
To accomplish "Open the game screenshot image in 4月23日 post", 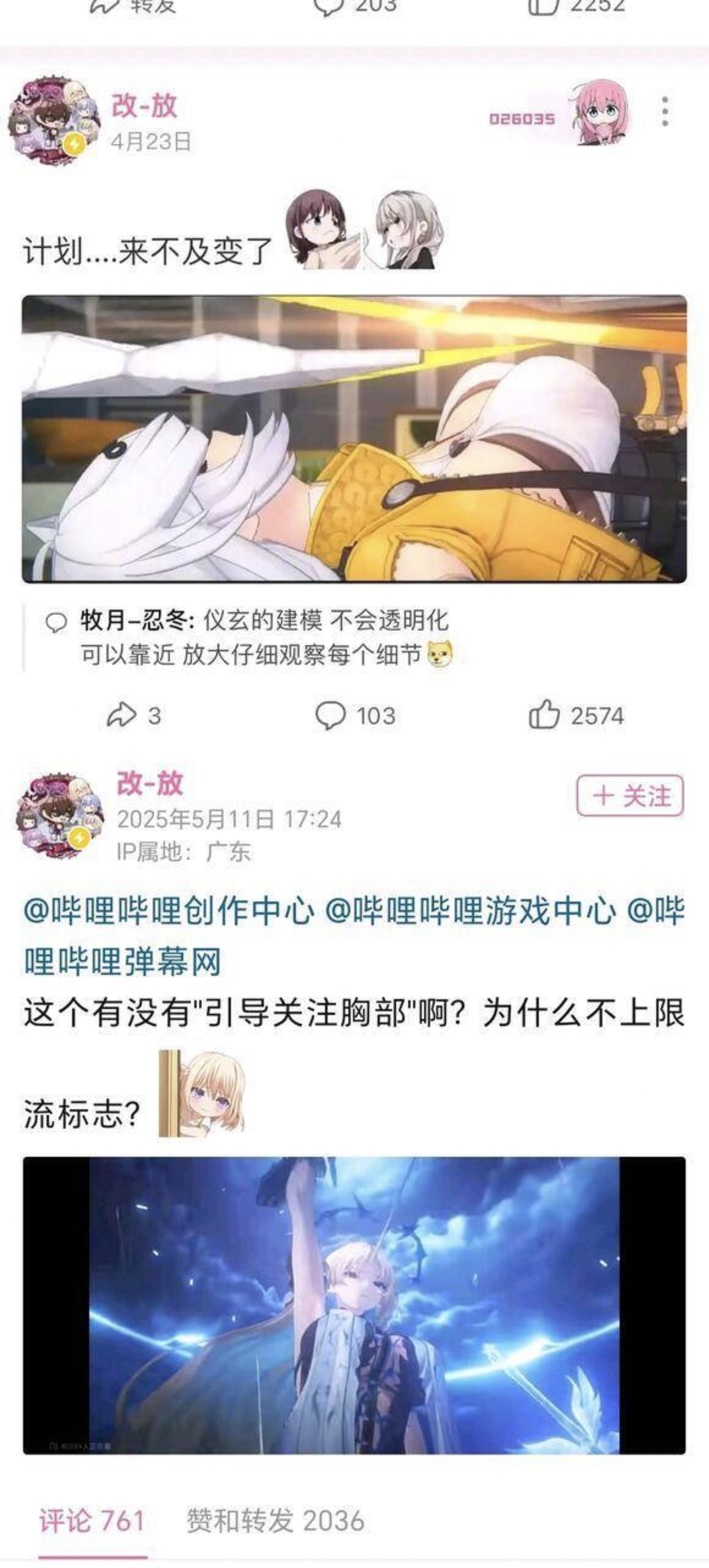I will click(x=354, y=439).
